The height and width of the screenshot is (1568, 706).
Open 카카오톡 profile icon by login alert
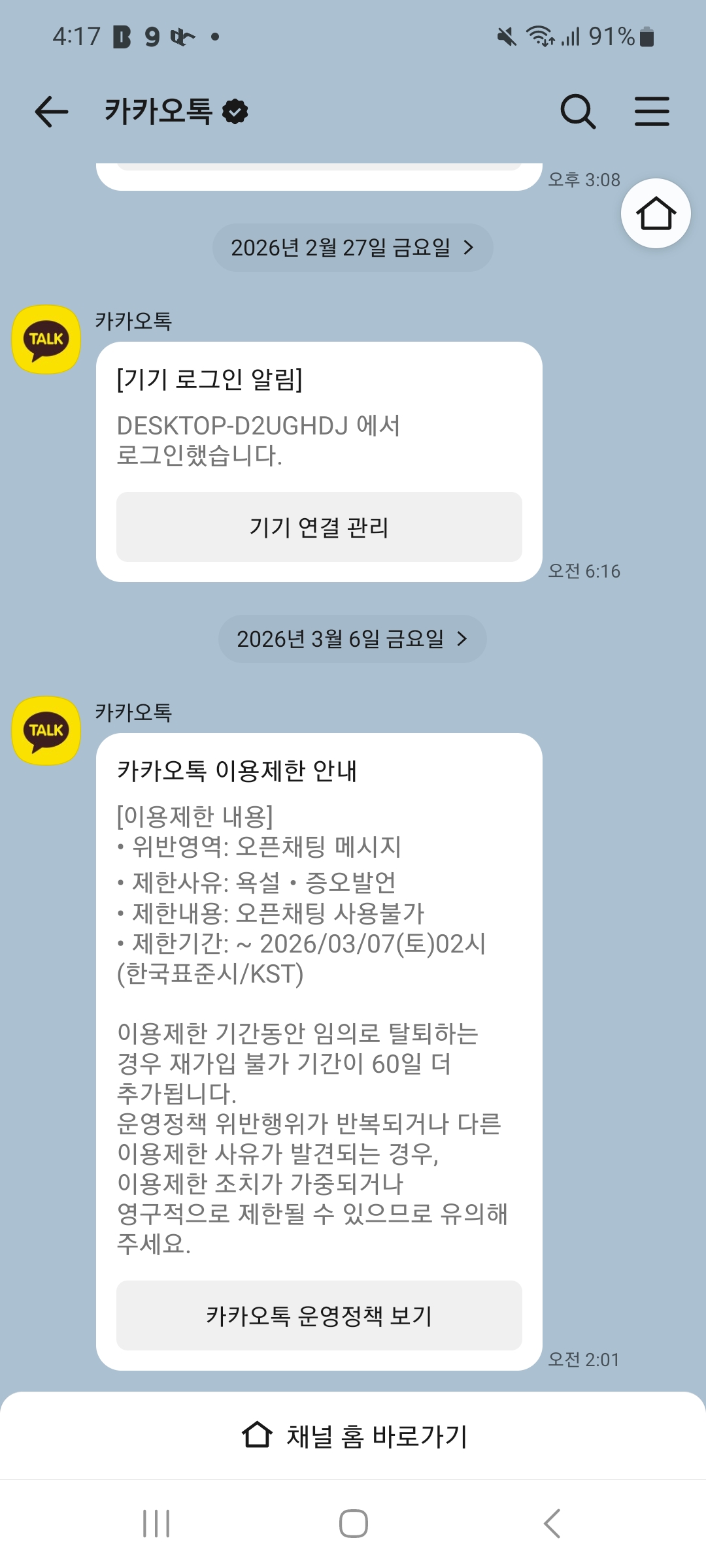[46, 340]
